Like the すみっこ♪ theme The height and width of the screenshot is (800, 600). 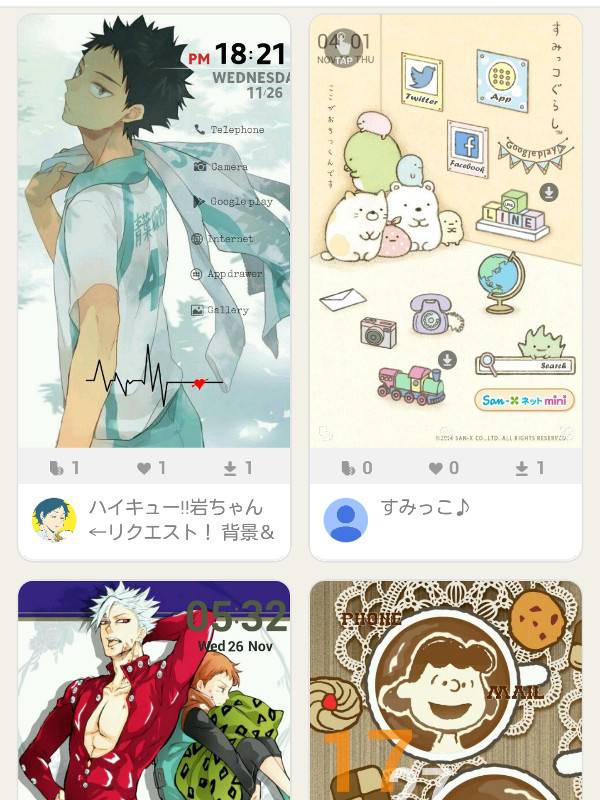coord(443,467)
